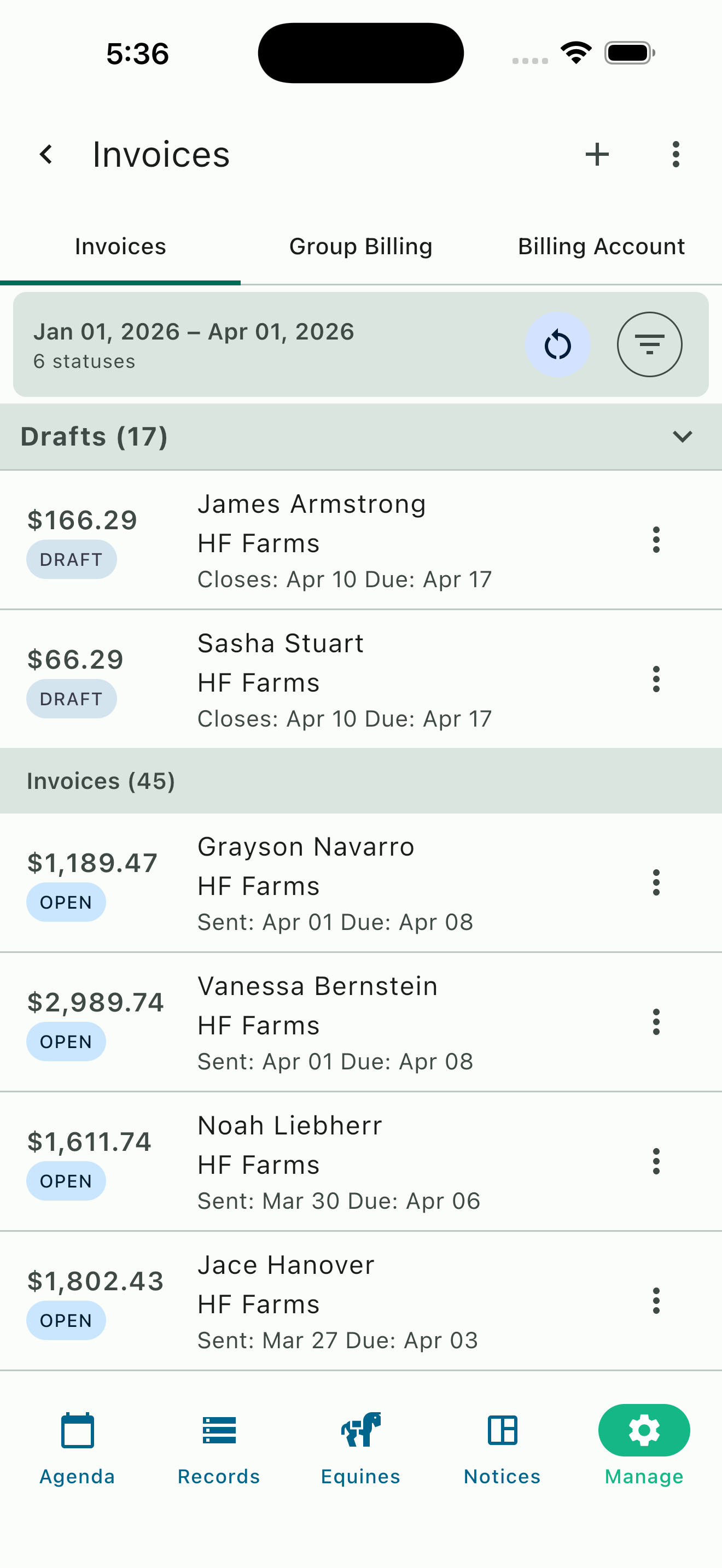Open options for Vanessa Bernstein's invoice

click(x=656, y=1022)
